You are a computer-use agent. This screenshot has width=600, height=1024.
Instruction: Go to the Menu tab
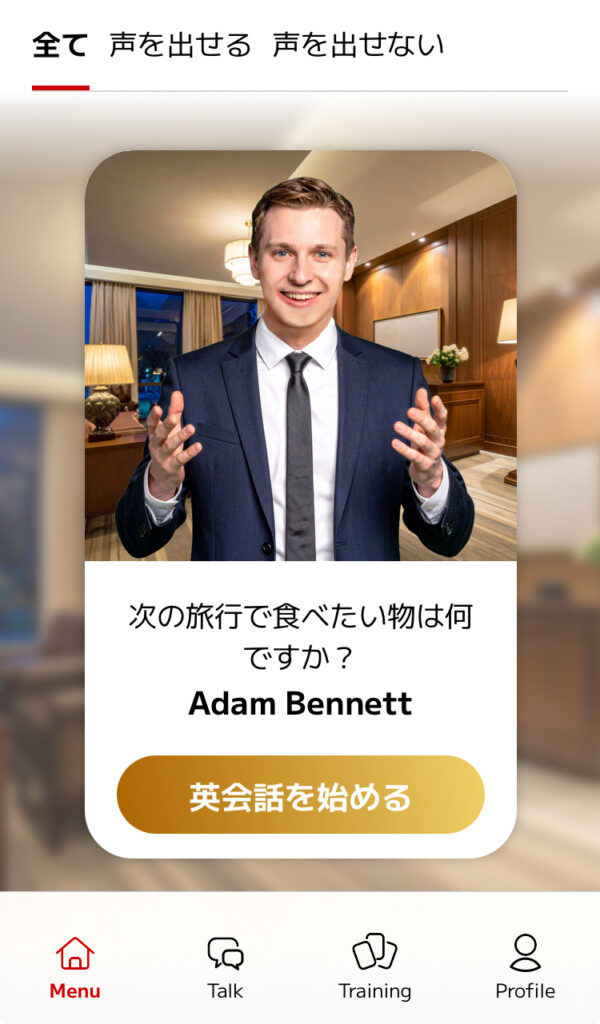[x=75, y=967]
